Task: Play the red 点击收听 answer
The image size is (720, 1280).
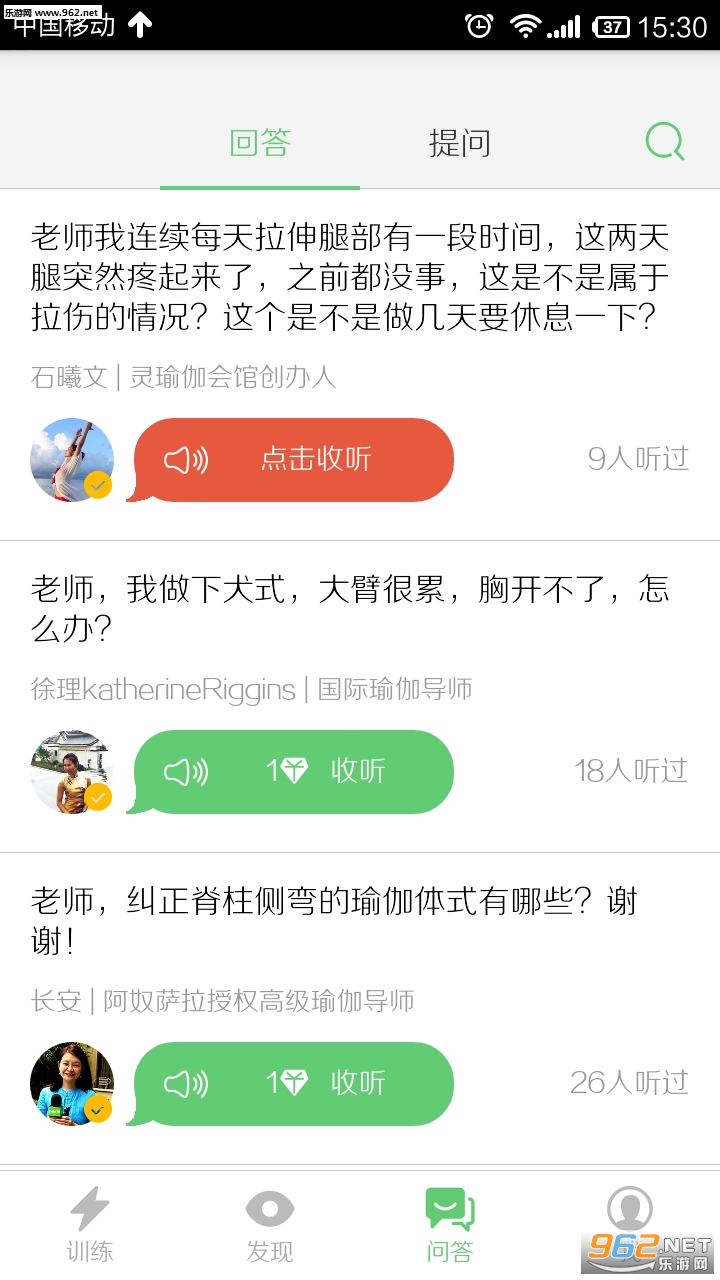Action: 293,460
